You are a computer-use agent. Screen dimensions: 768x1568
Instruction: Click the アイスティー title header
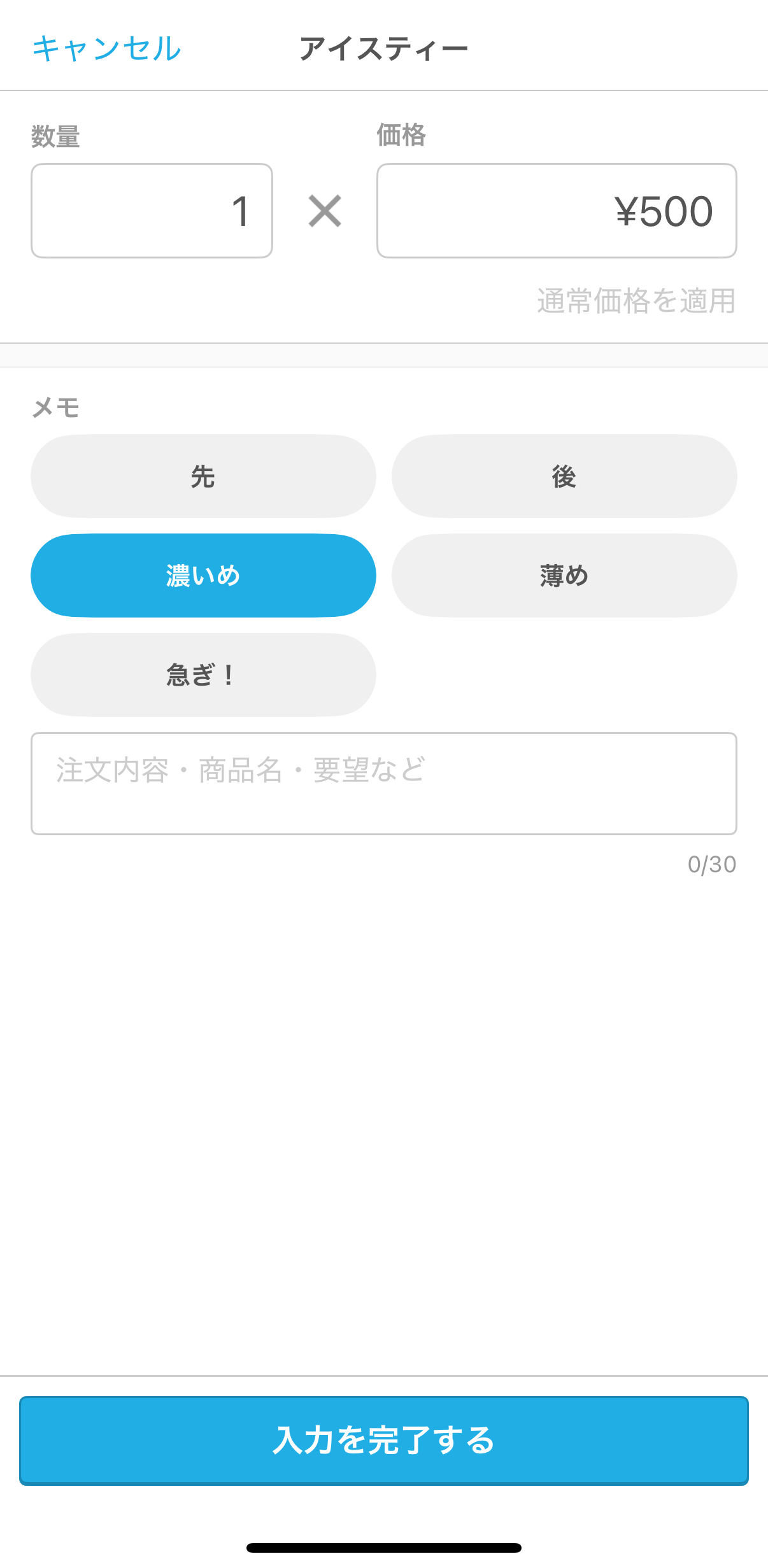pos(384,48)
